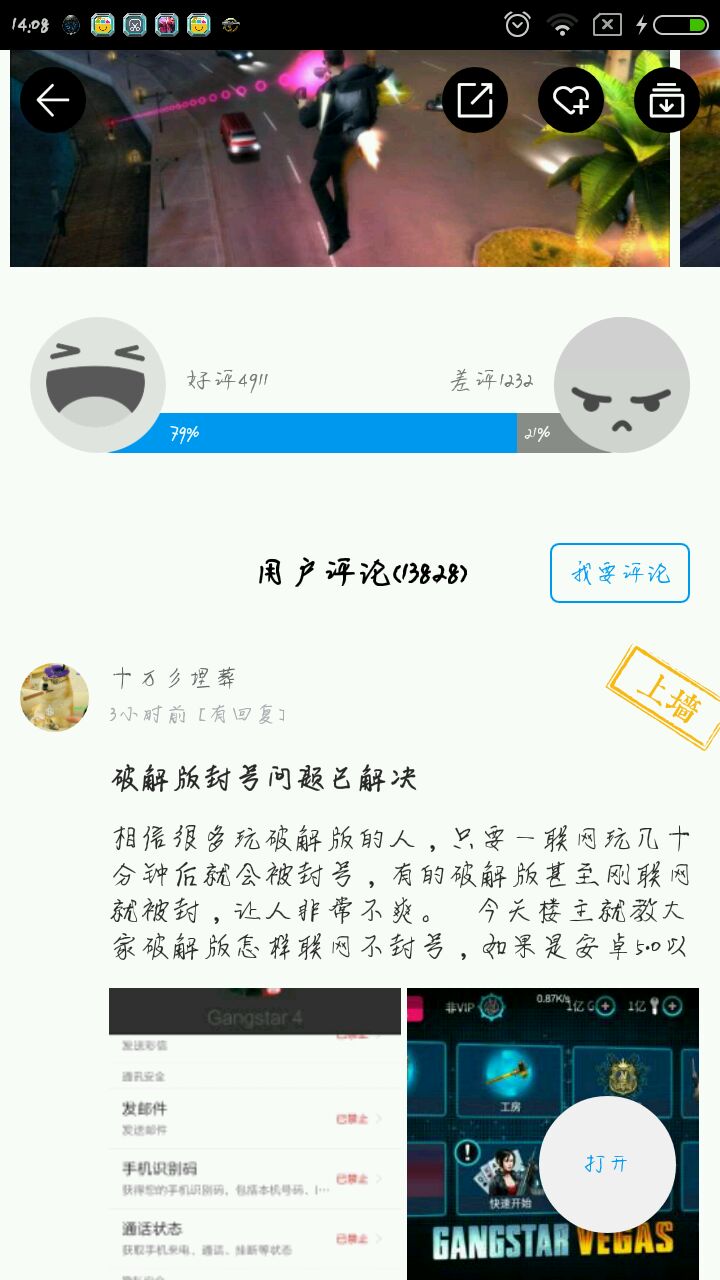Tap the angry face to rate 差评

pyautogui.click(x=622, y=385)
